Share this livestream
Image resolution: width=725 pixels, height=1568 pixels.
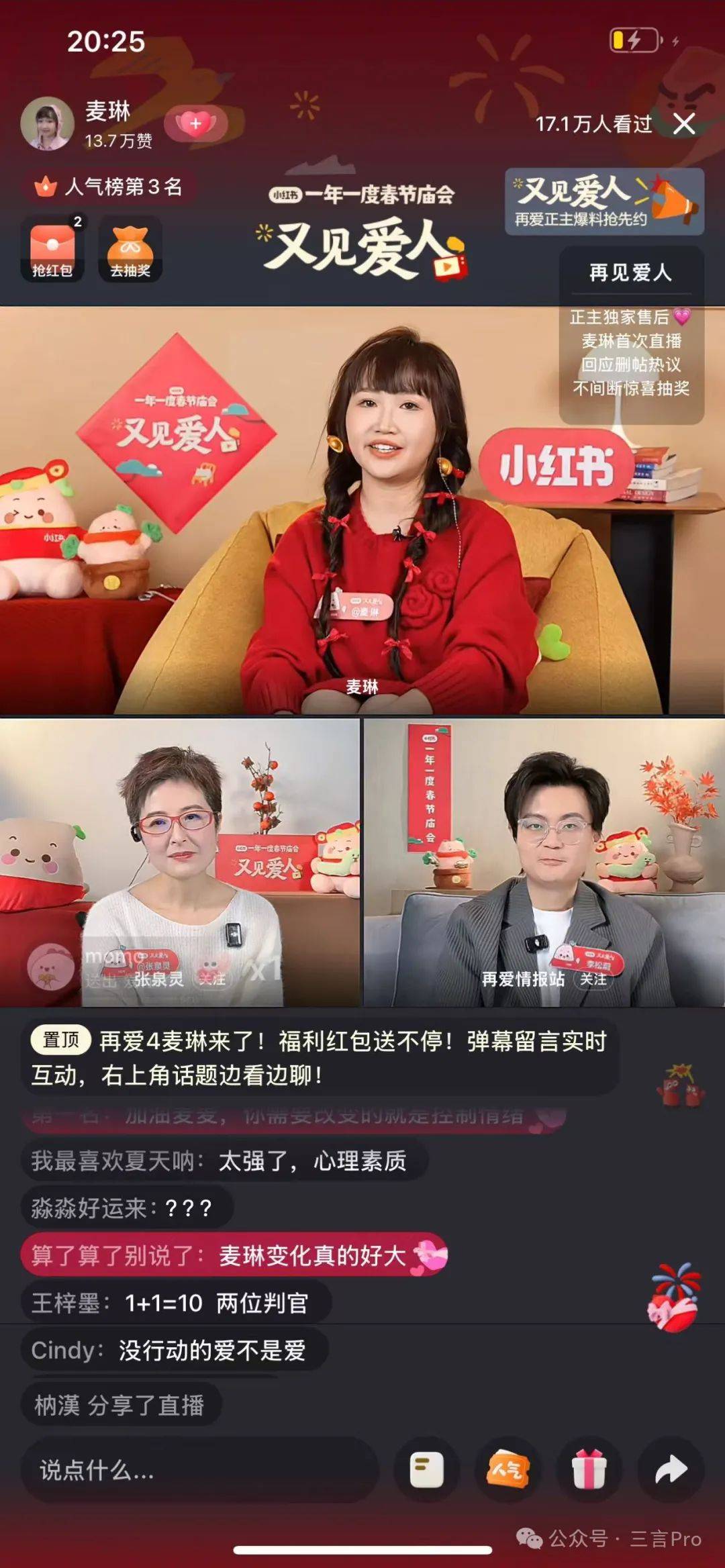tap(671, 1470)
